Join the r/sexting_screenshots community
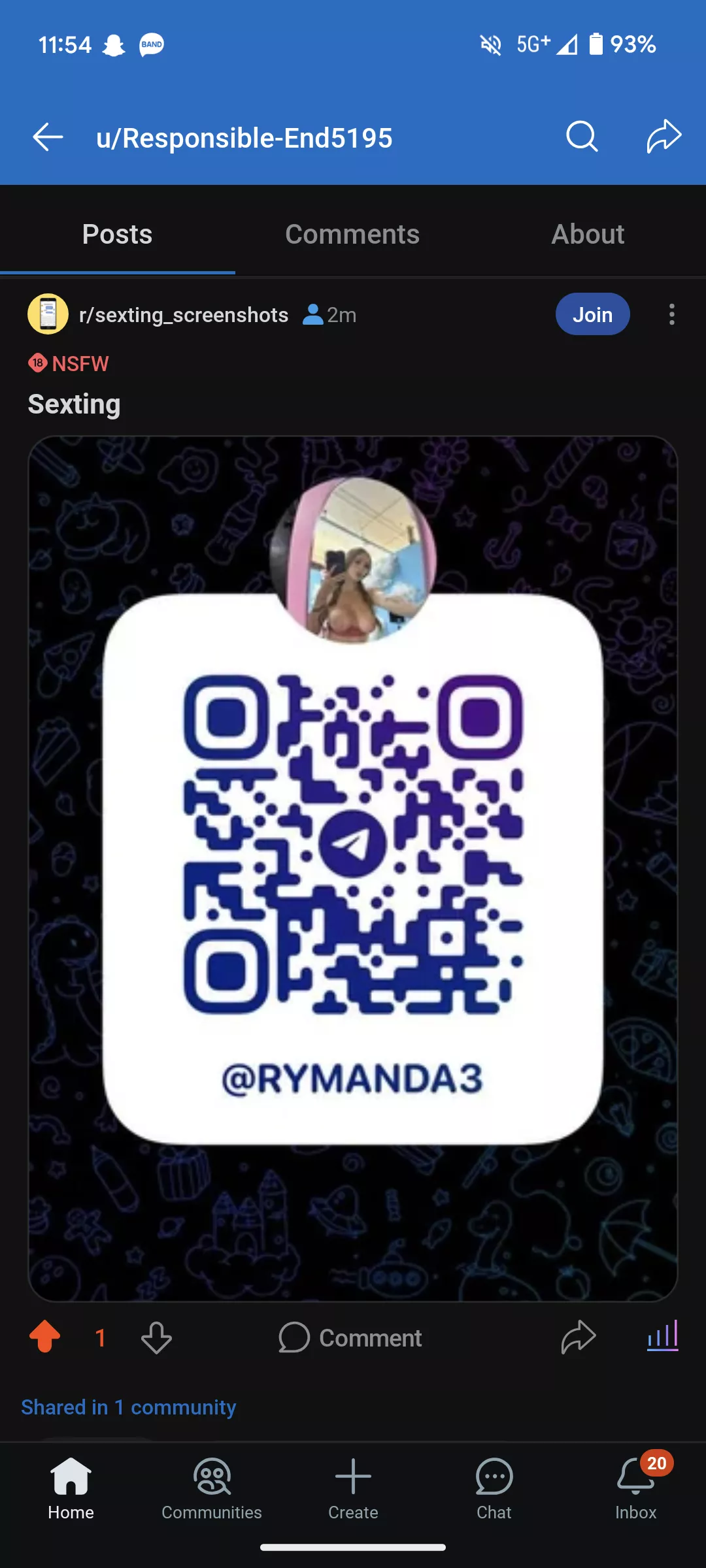Image resolution: width=706 pixels, height=1568 pixels. [592, 315]
